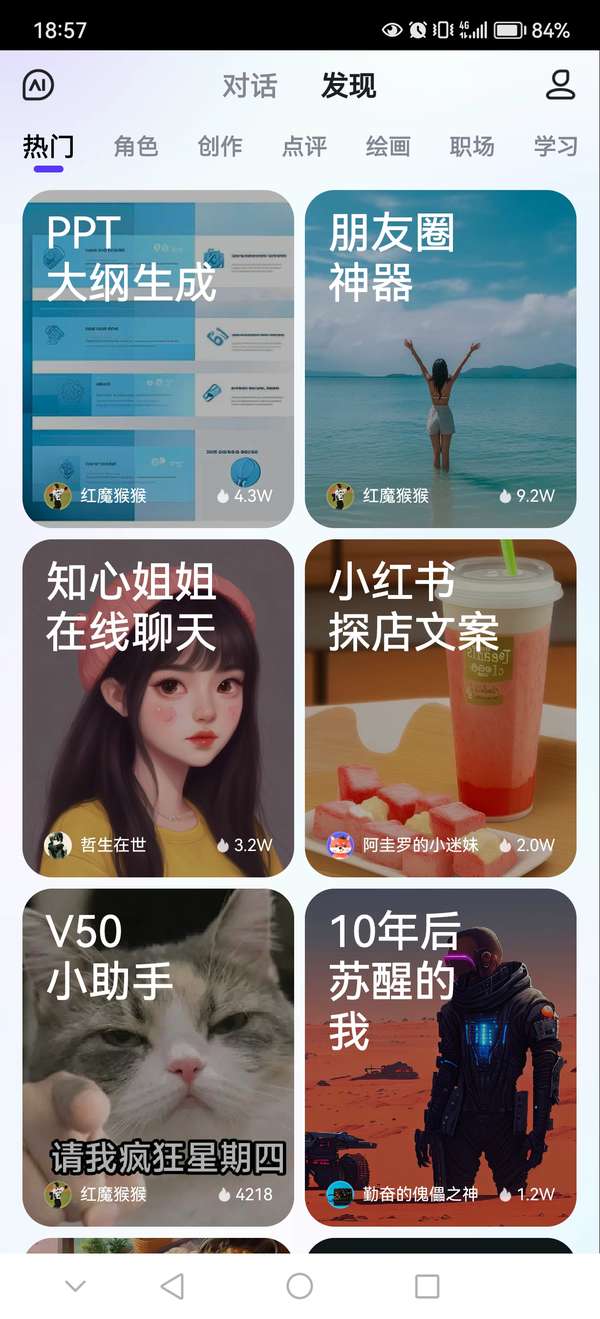The image size is (600, 1319).
Task: Tap the system back button
Action: coord(172,1286)
